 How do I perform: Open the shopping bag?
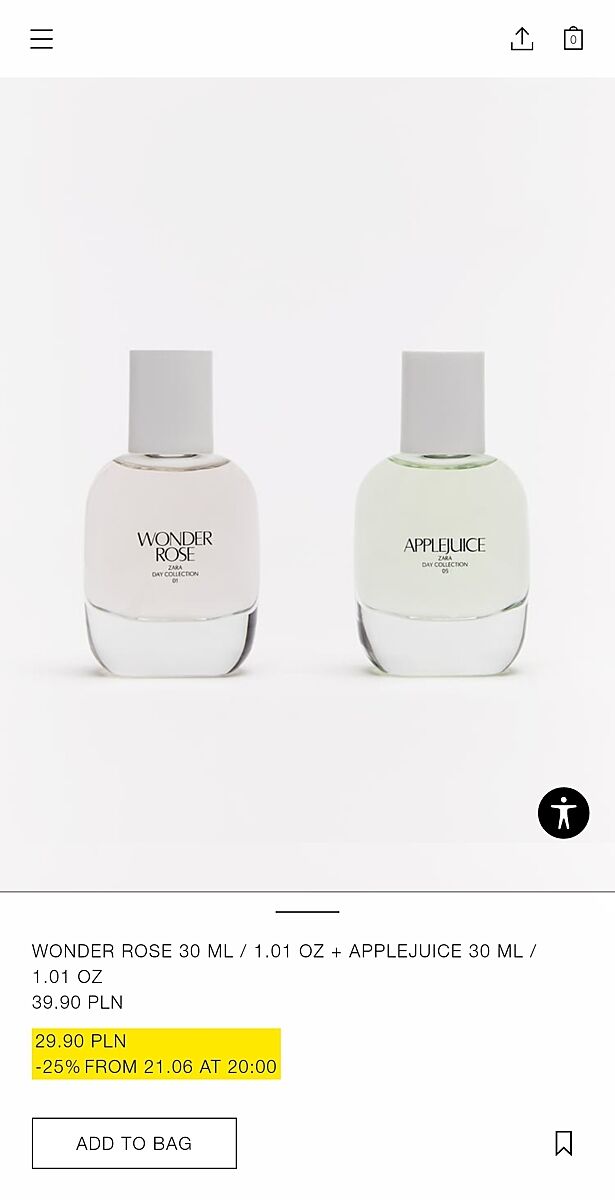[x=573, y=39]
